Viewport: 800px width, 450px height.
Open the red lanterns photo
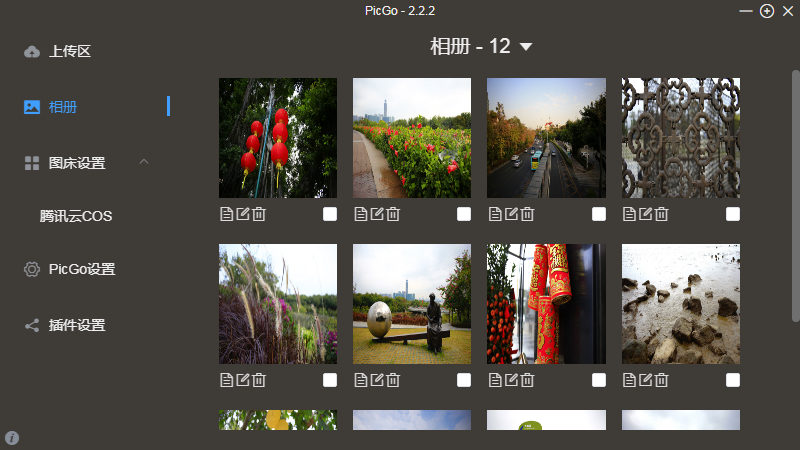278,138
